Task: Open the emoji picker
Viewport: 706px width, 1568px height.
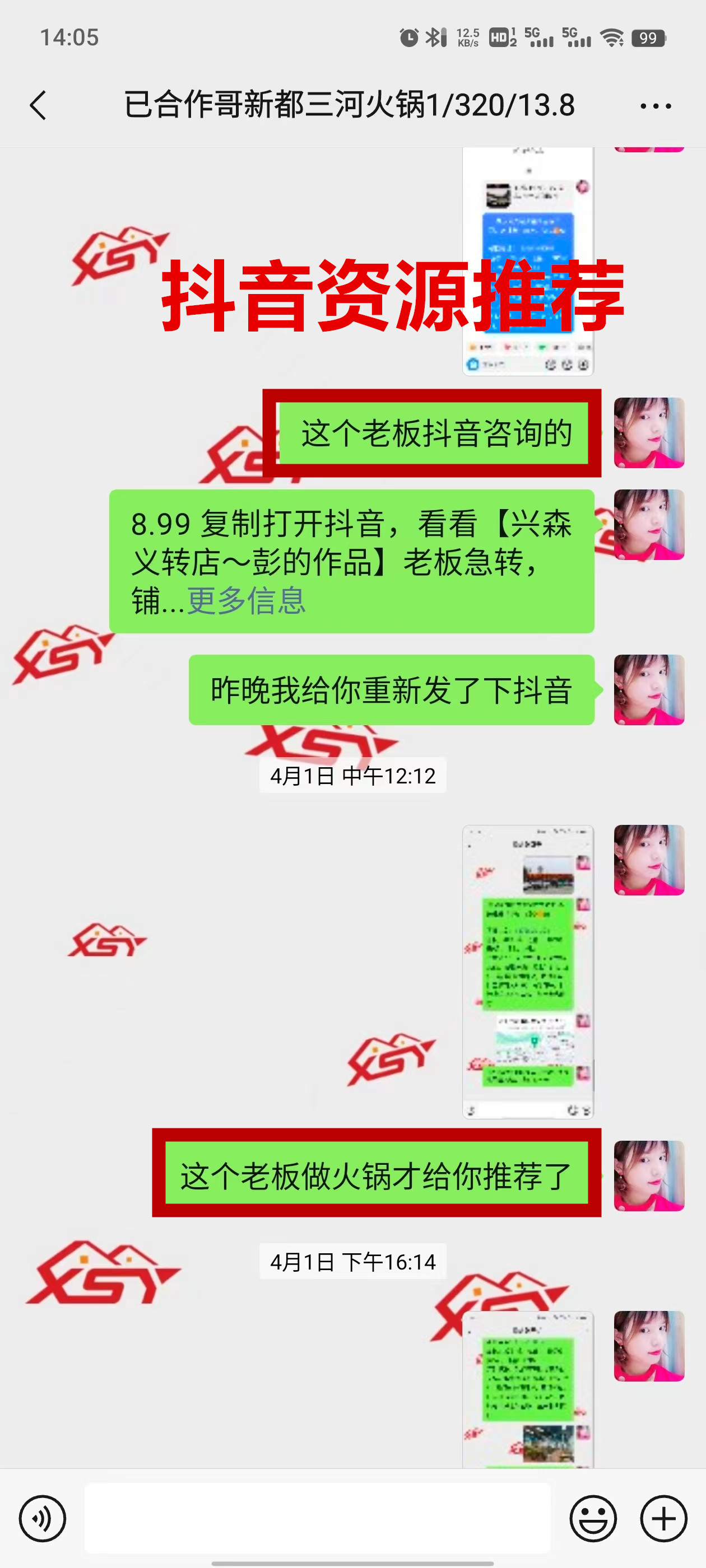Action: (x=593, y=1518)
